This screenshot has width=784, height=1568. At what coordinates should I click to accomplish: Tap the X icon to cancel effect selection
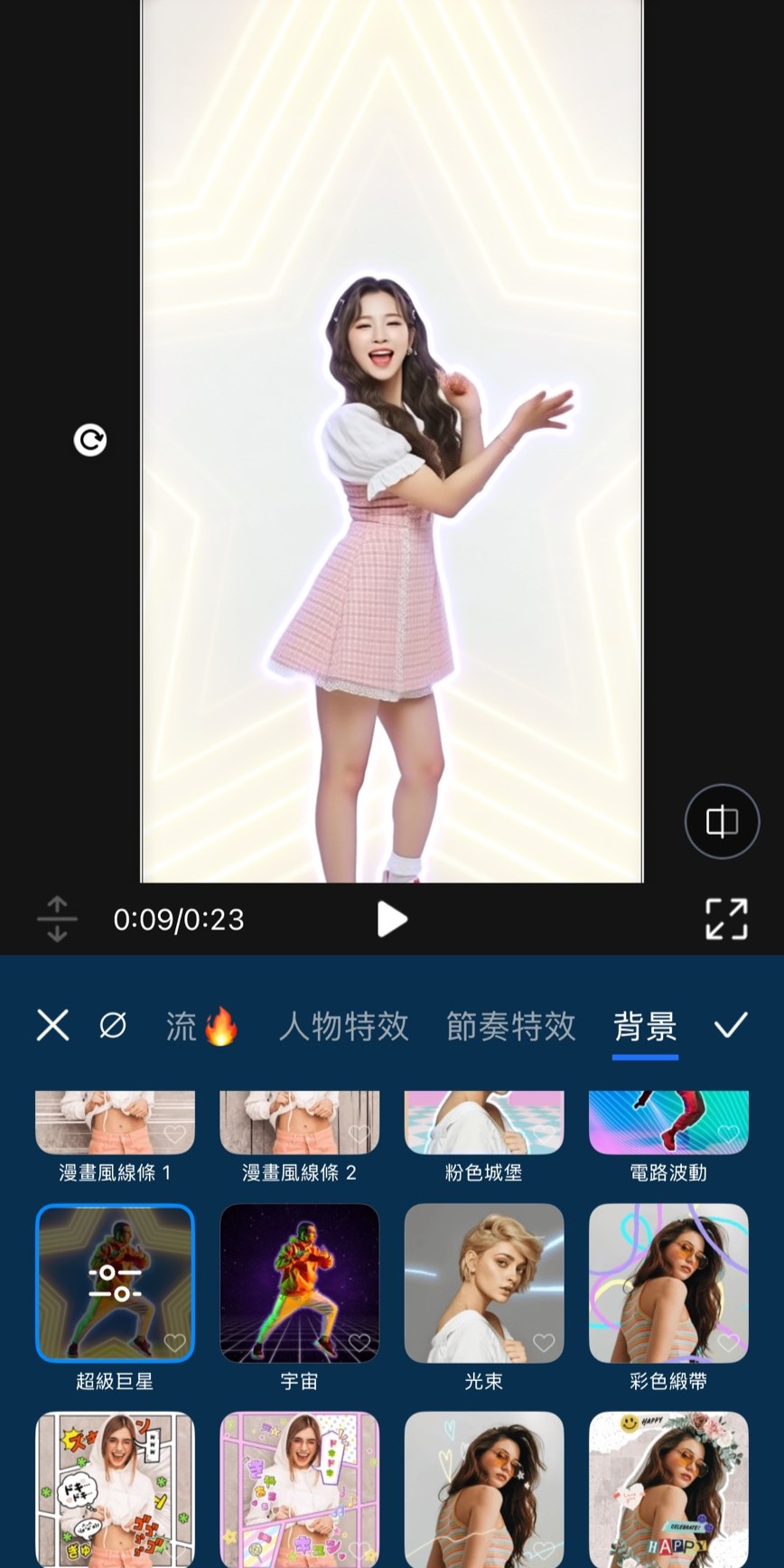(x=52, y=1026)
